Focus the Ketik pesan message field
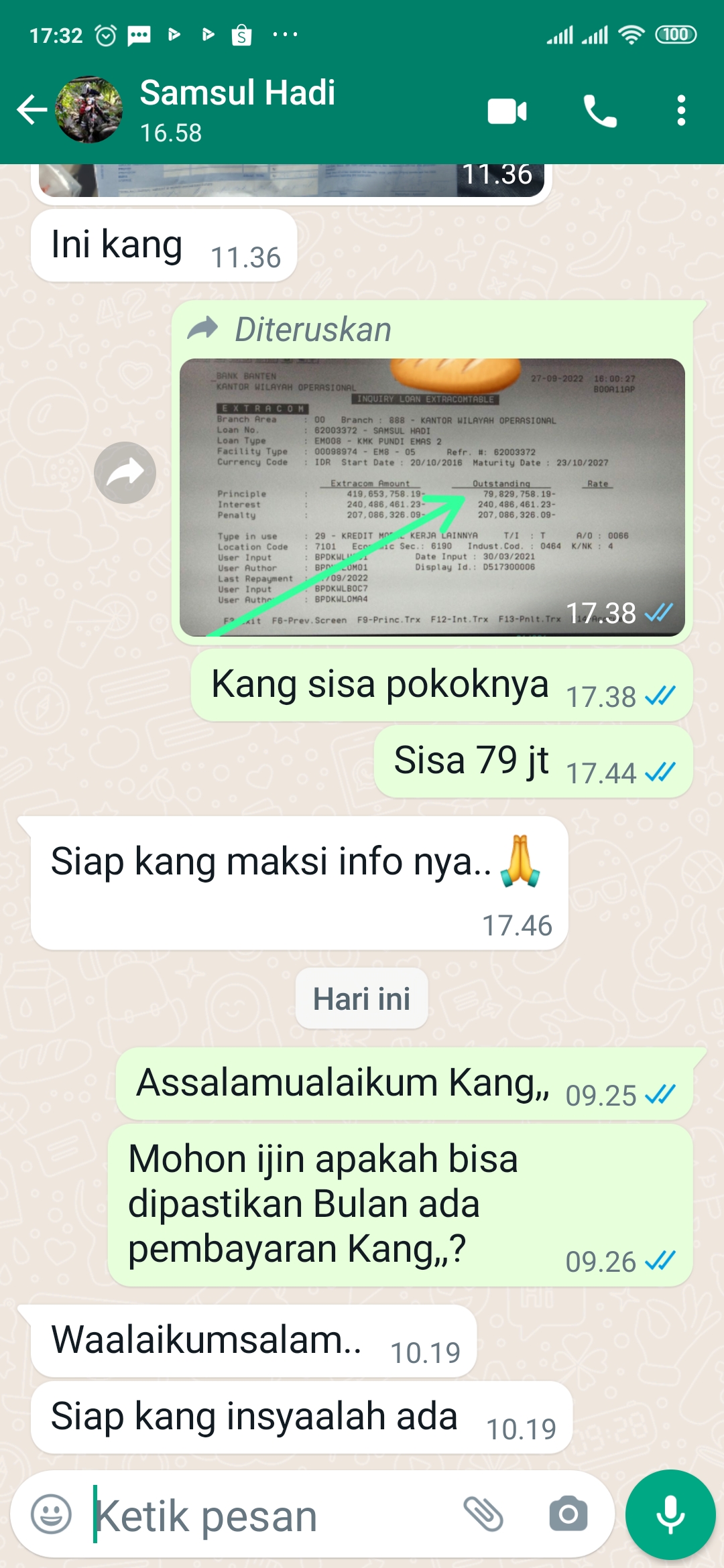Screen dimensions: 724x1568 click(268, 1516)
